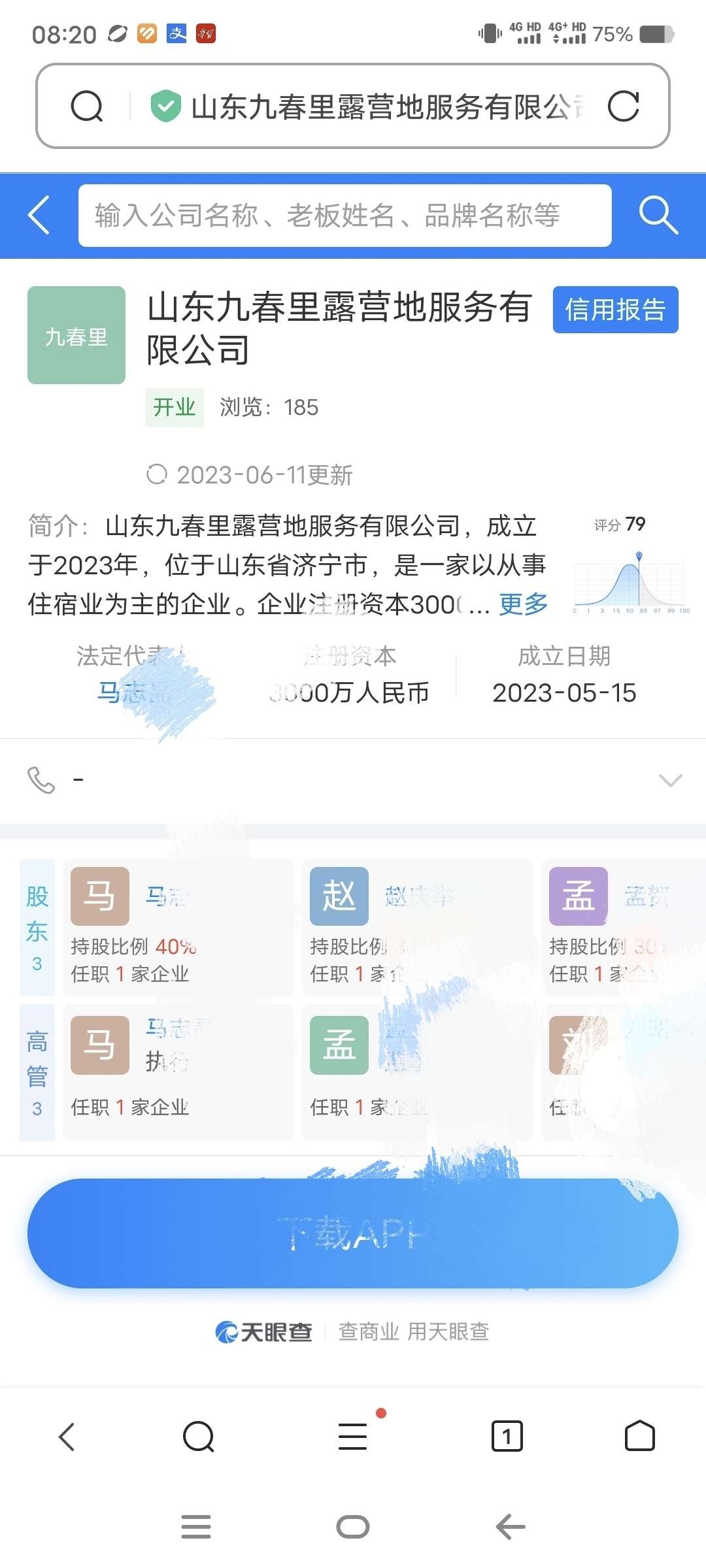Expand the phone number row chevron
This screenshot has width=706, height=1568.
coord(670,780)
